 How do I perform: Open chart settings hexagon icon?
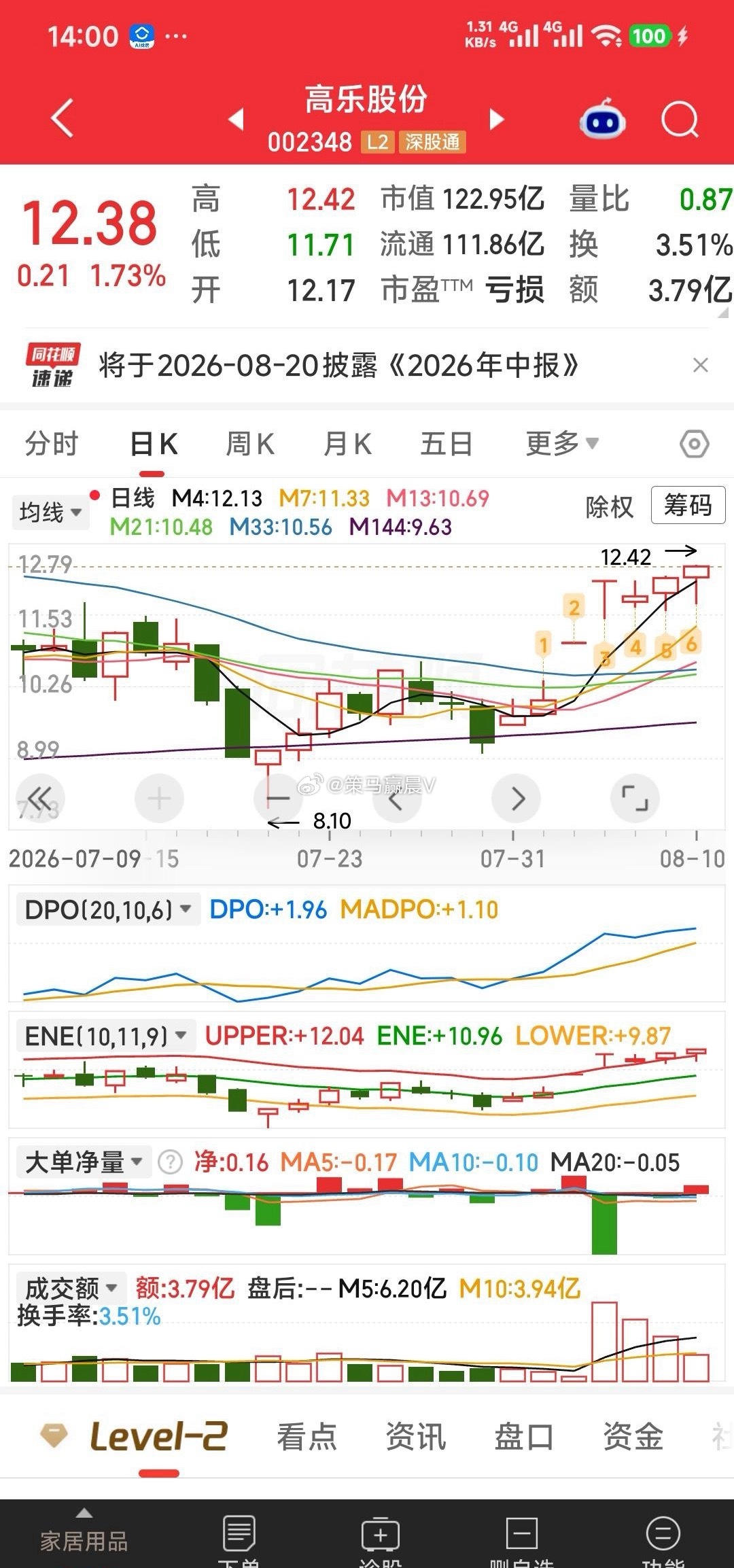694,445
